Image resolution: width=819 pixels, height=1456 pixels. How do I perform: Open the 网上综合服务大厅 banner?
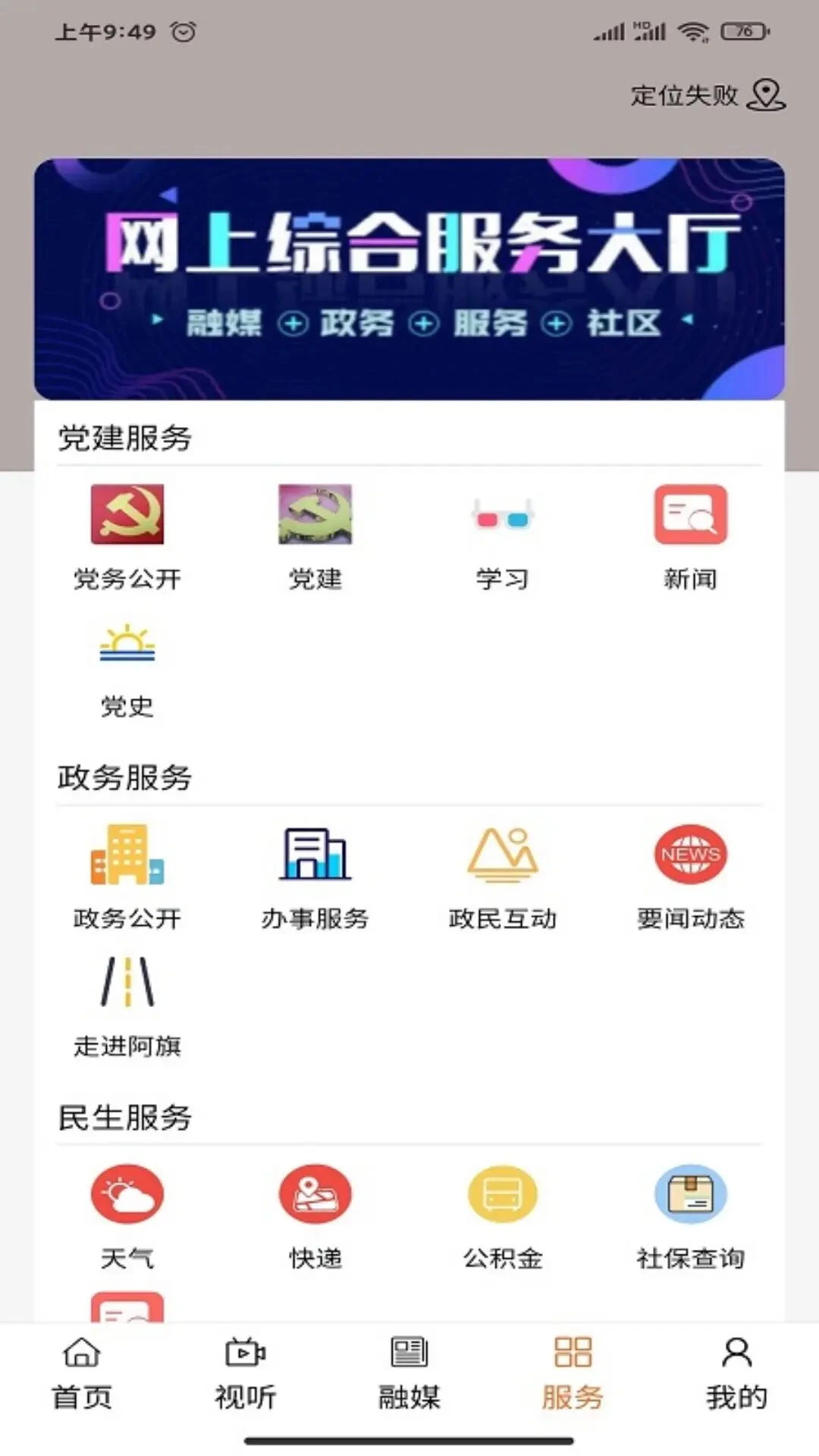coord(409,279)
